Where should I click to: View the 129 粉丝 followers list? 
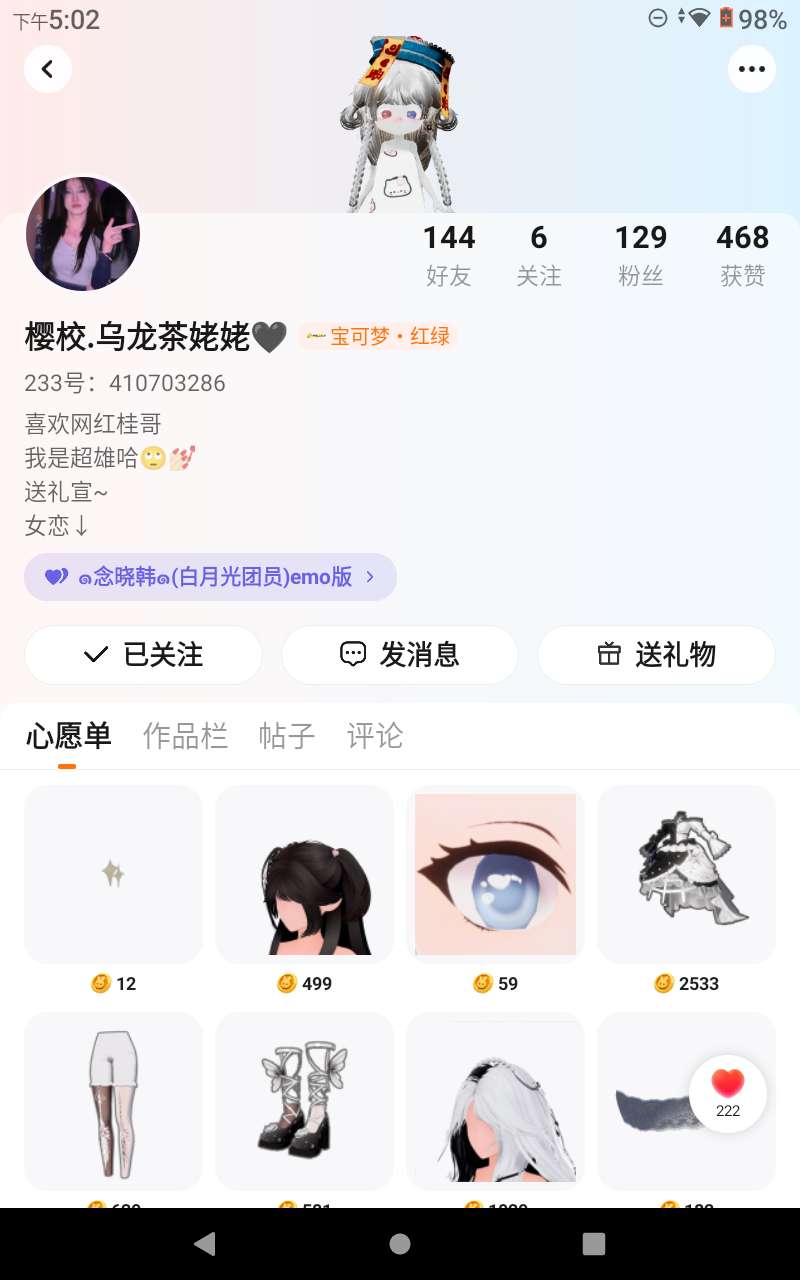click(x=640, y=255)
